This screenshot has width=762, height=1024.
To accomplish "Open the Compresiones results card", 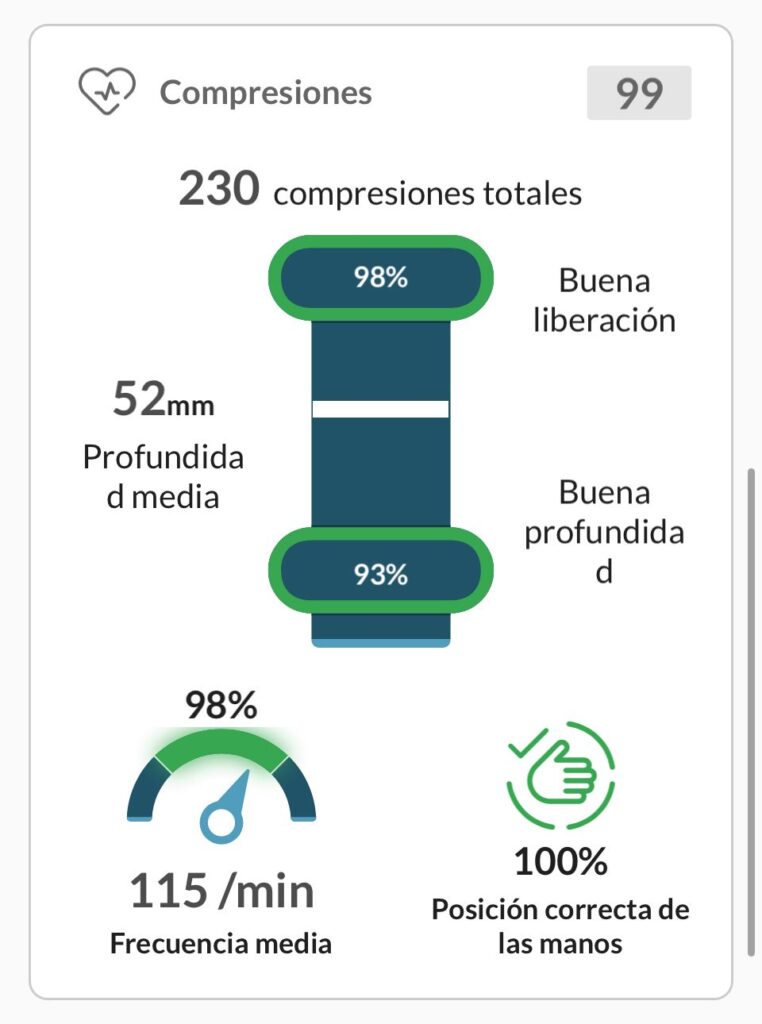I will tap(266, 93).
